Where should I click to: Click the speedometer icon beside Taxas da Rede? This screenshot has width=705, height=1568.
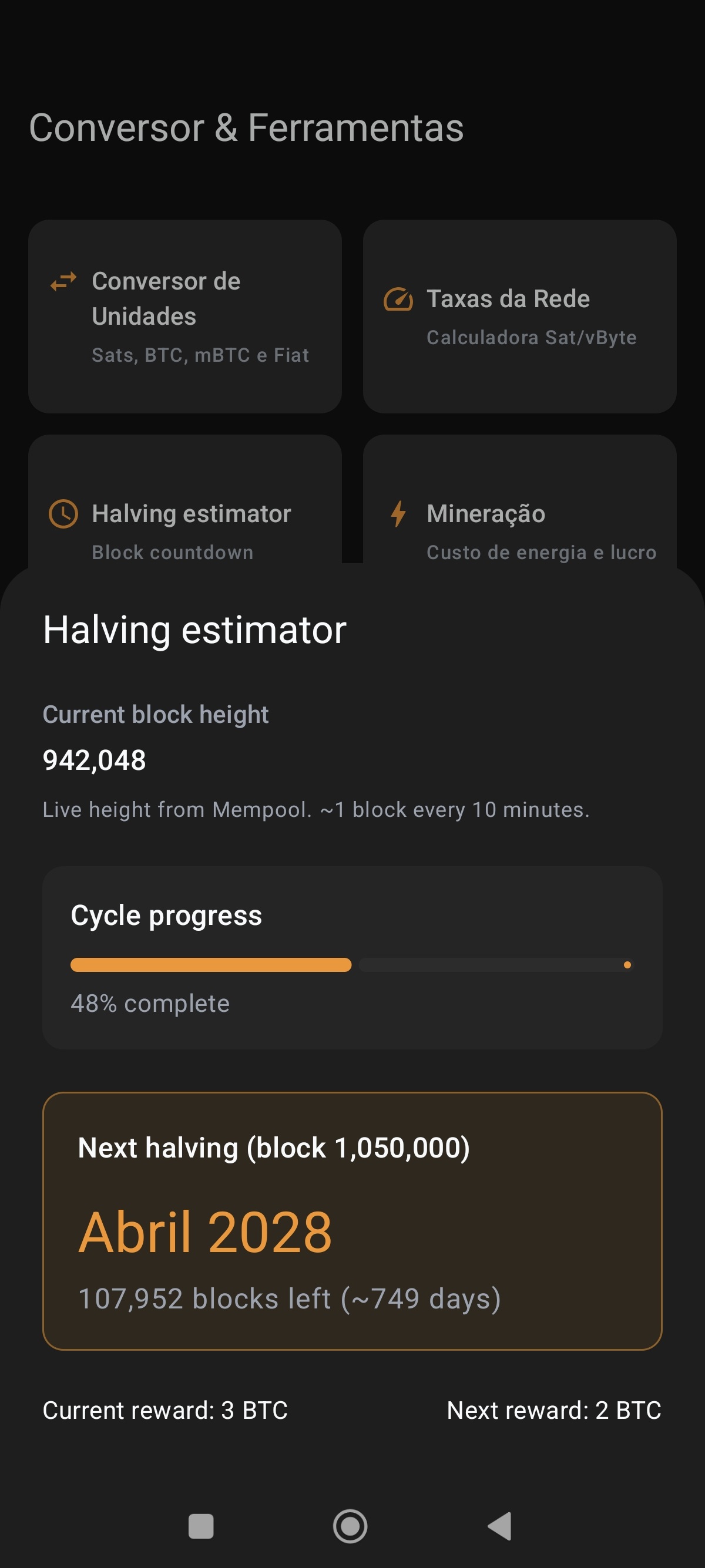click(x=399, y=299)
